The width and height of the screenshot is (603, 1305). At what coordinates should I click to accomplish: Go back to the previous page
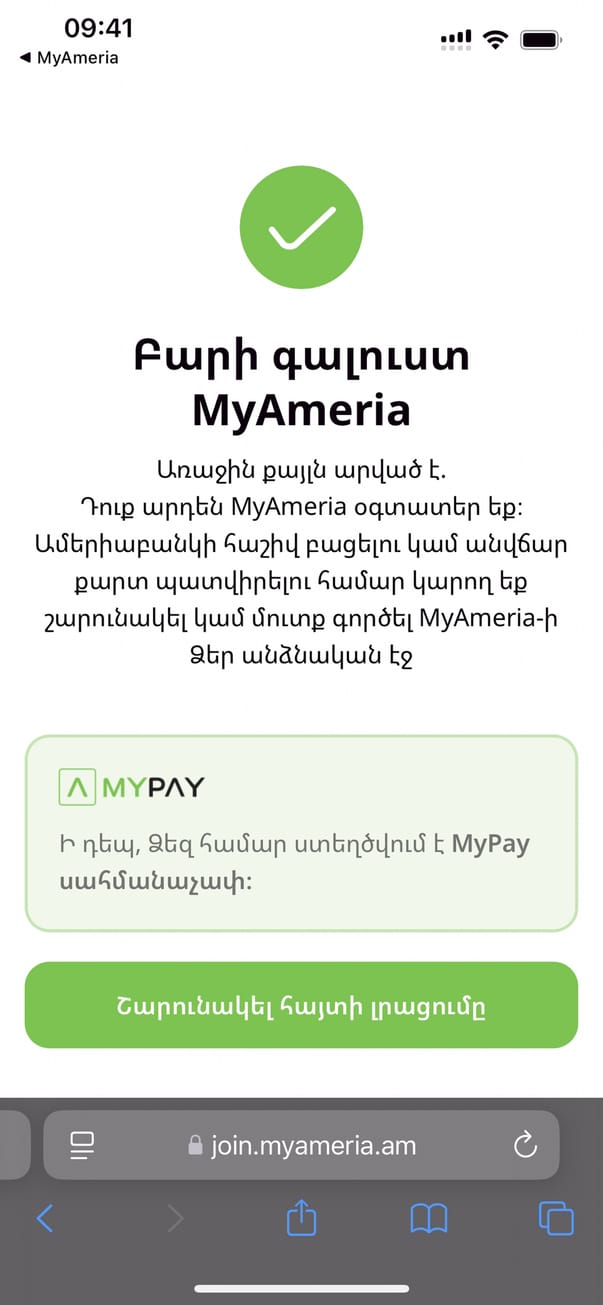click(45, 1218)
